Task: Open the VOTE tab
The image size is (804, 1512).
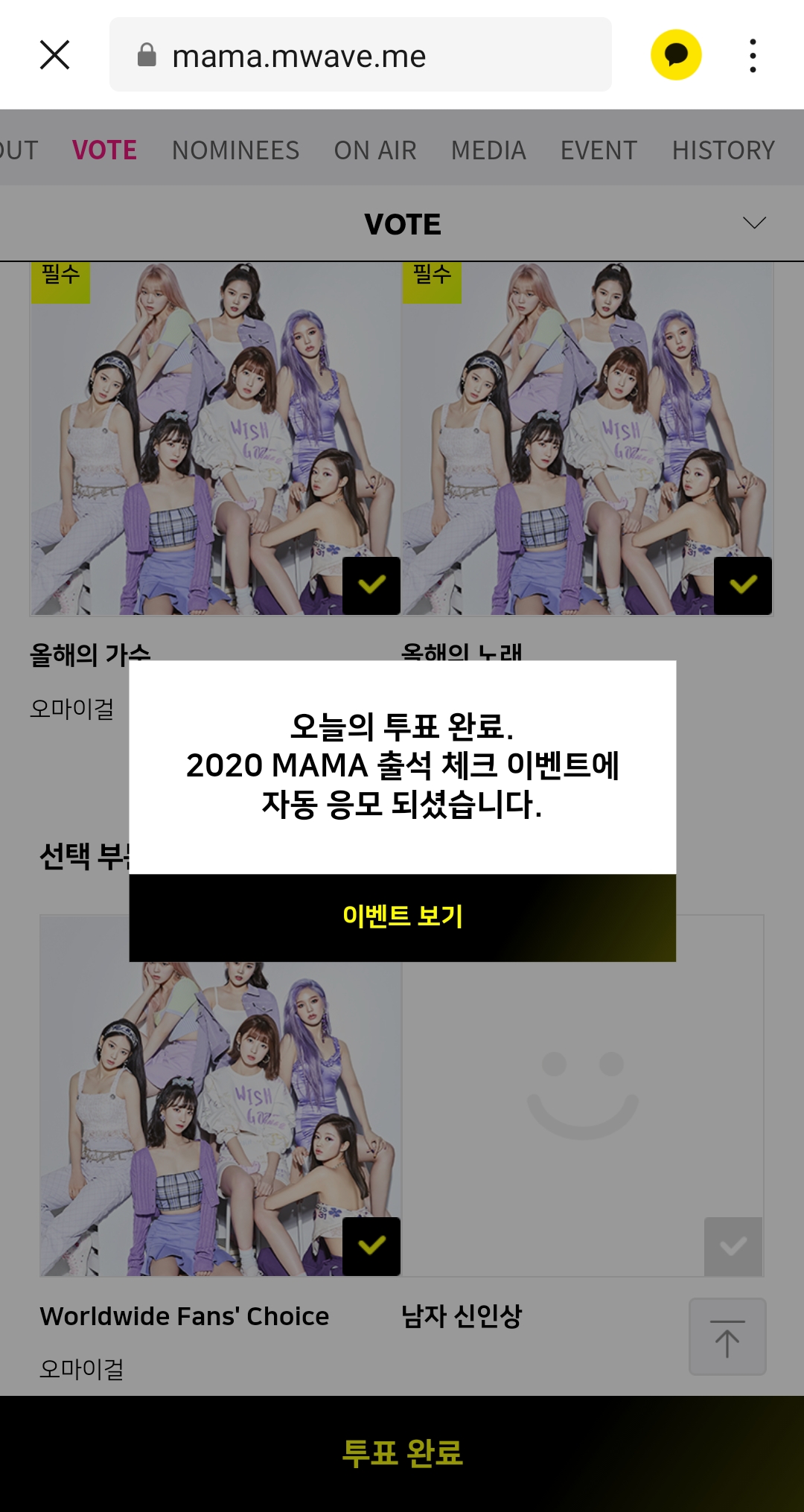Action: pos(104,150)
